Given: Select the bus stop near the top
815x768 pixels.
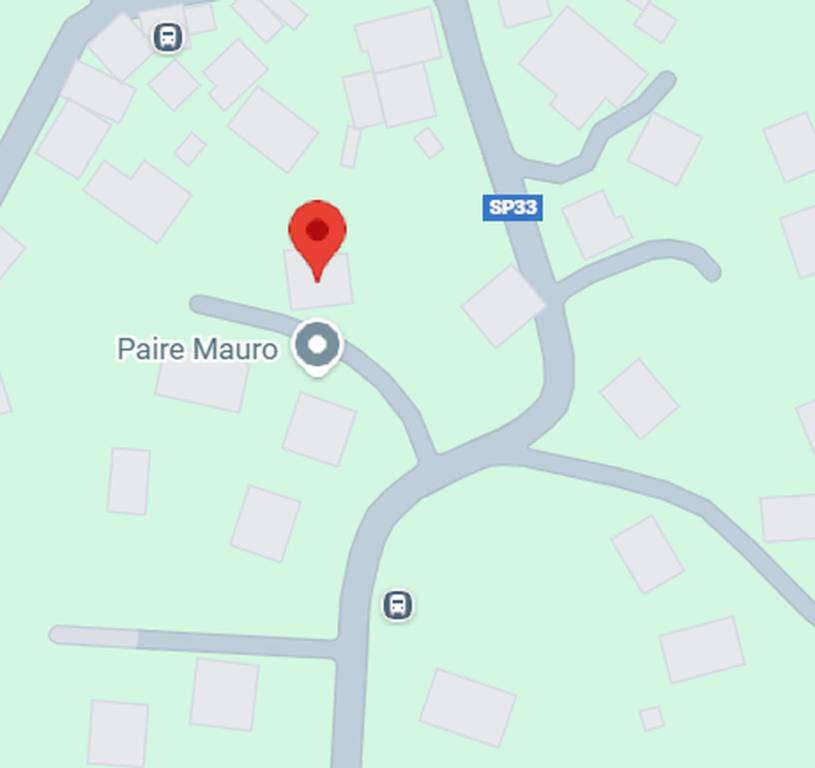Looking at the screenshot, I should coord(168,38).
